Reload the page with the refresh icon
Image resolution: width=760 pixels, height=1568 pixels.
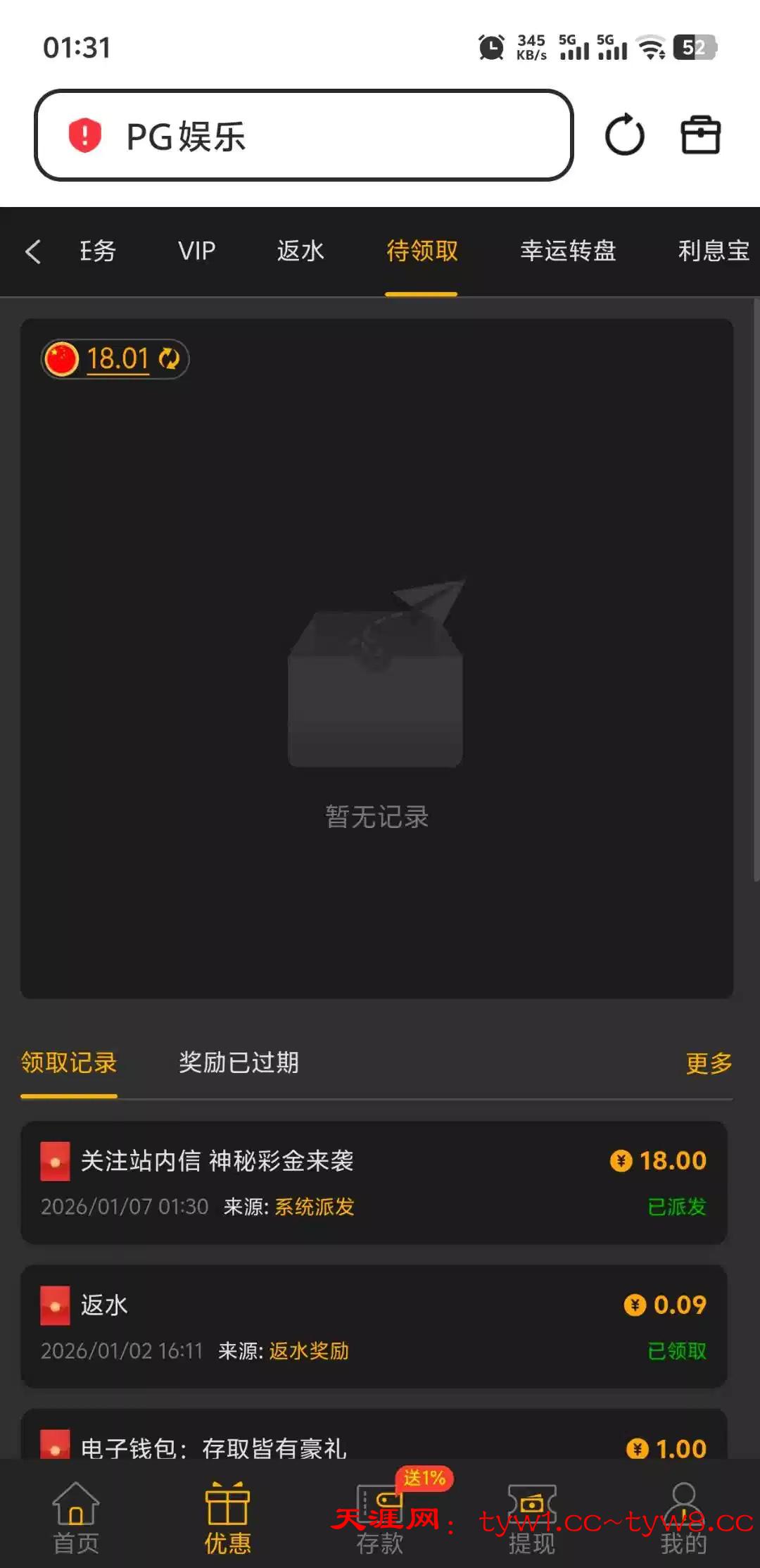624,135
